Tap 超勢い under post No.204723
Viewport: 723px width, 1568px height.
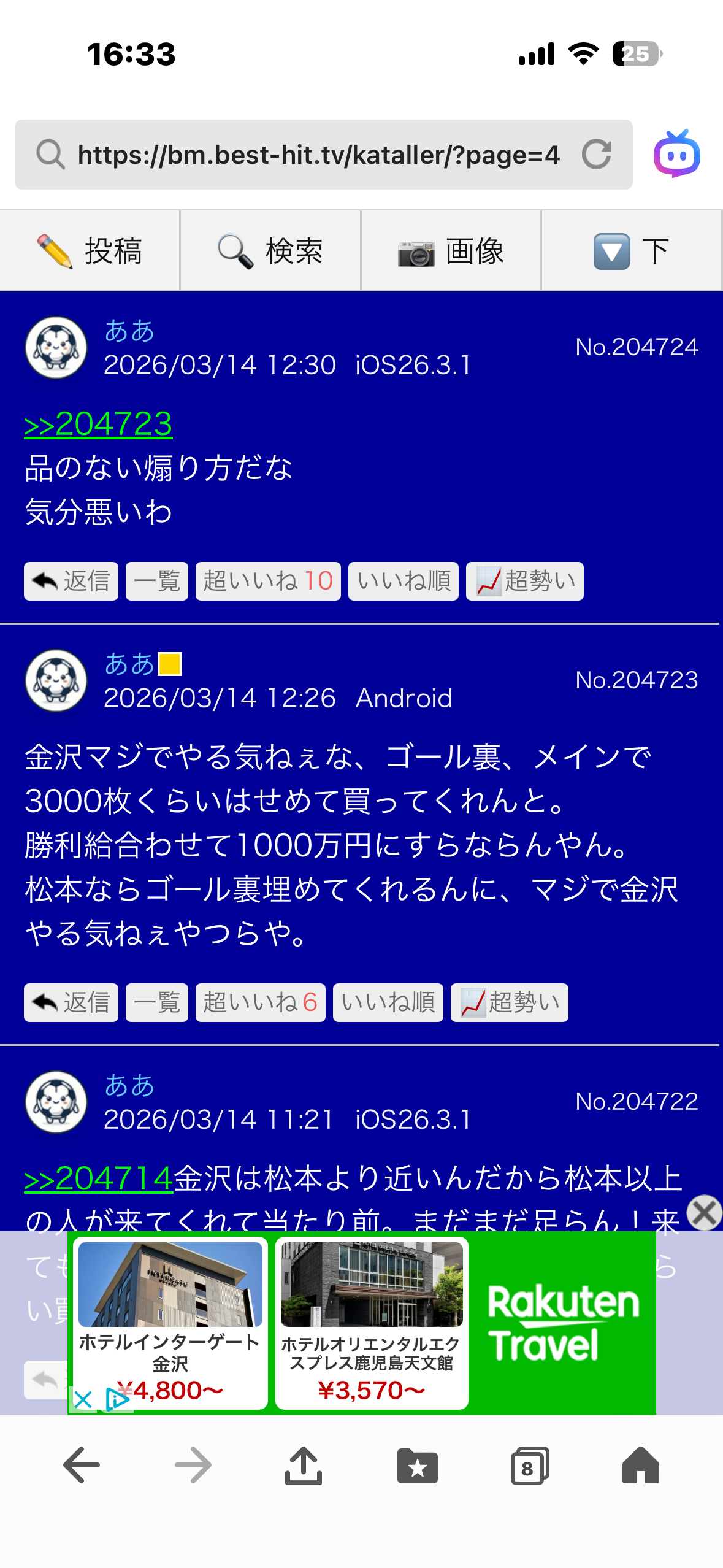pos(509,1002)
